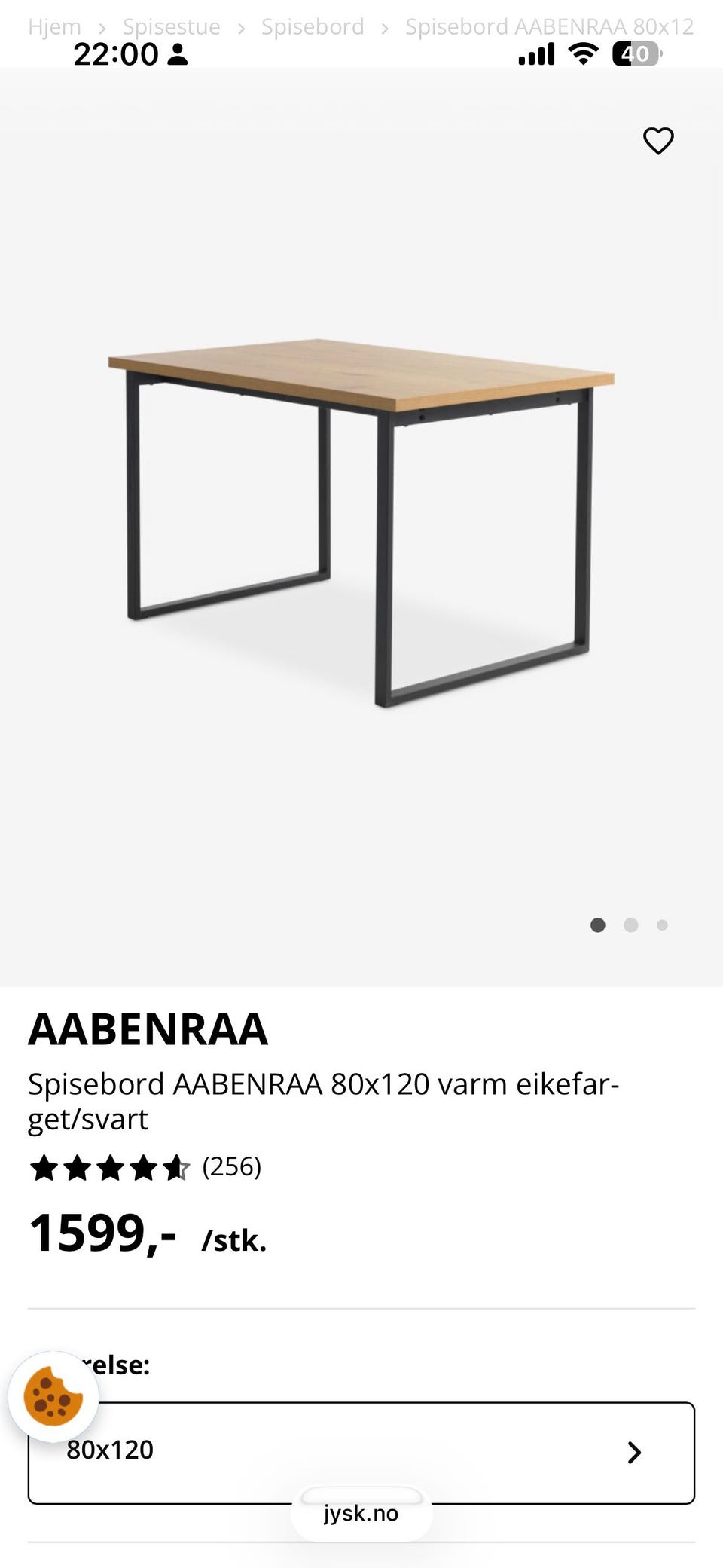Tap the breadcrumb separator after Spisebord

pyautogui.click(x=383, y=27)
